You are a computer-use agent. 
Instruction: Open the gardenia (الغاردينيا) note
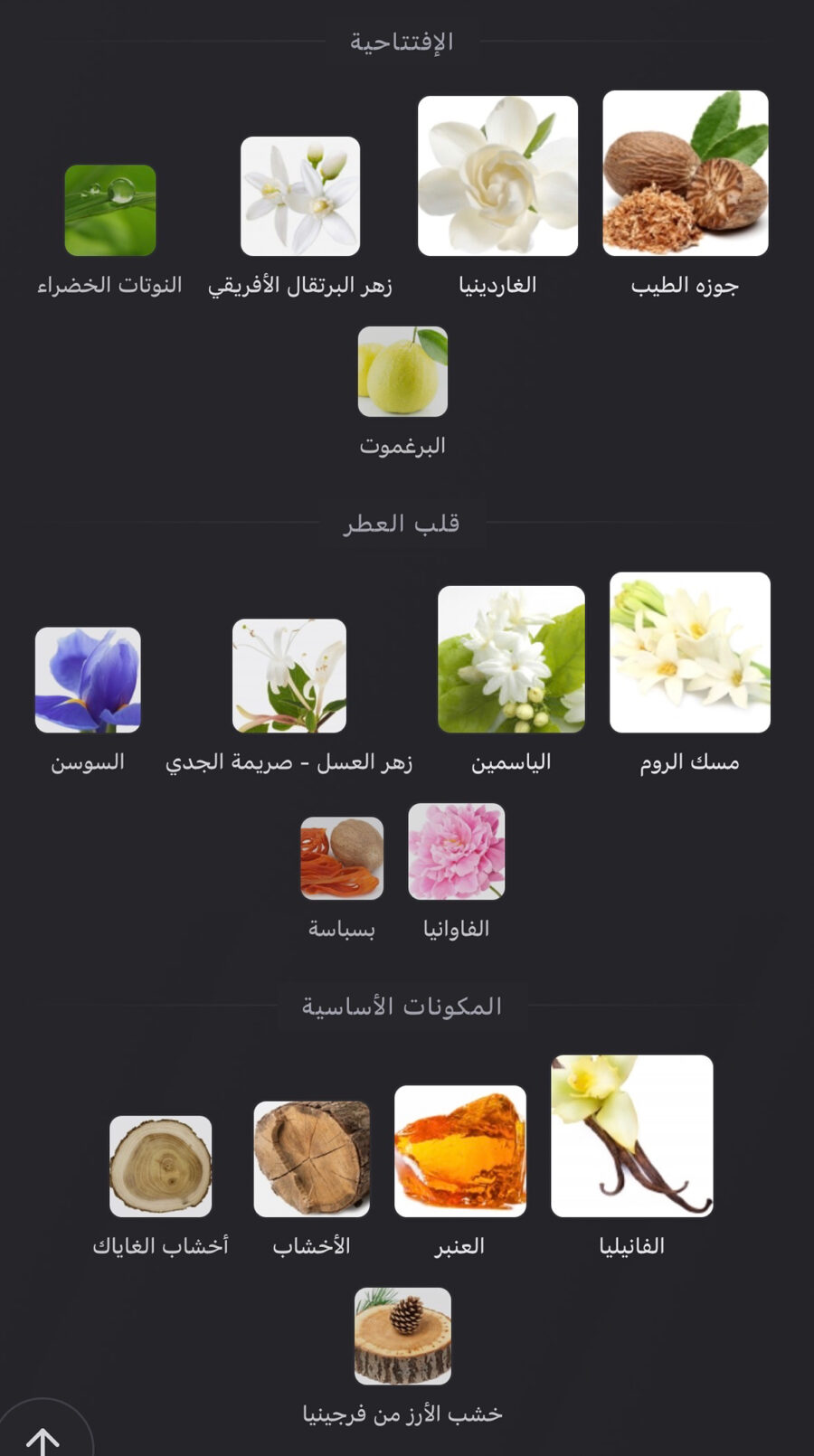pyautogui.click(x=497, y=176)
